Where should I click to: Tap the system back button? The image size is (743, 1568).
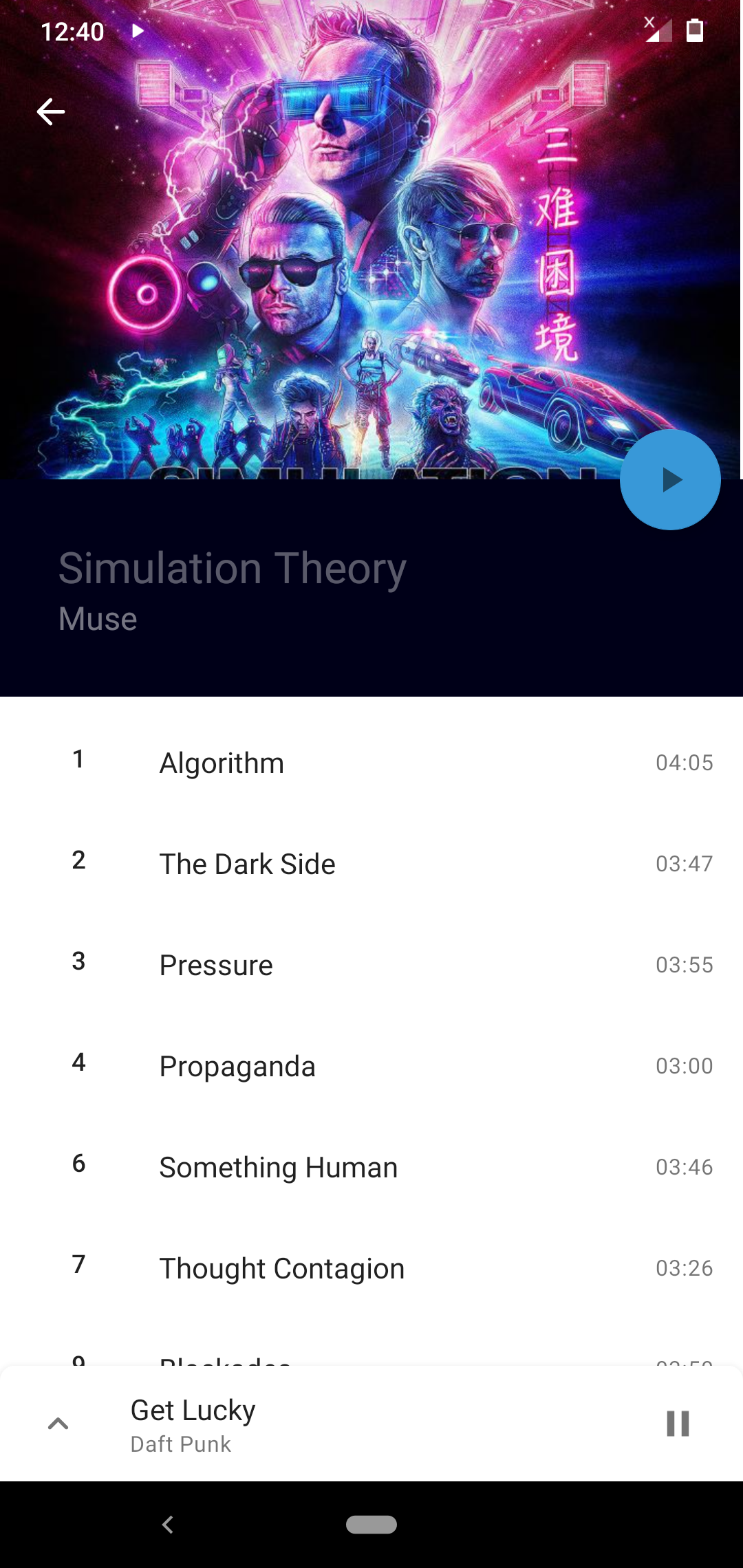pos(168,1525)
